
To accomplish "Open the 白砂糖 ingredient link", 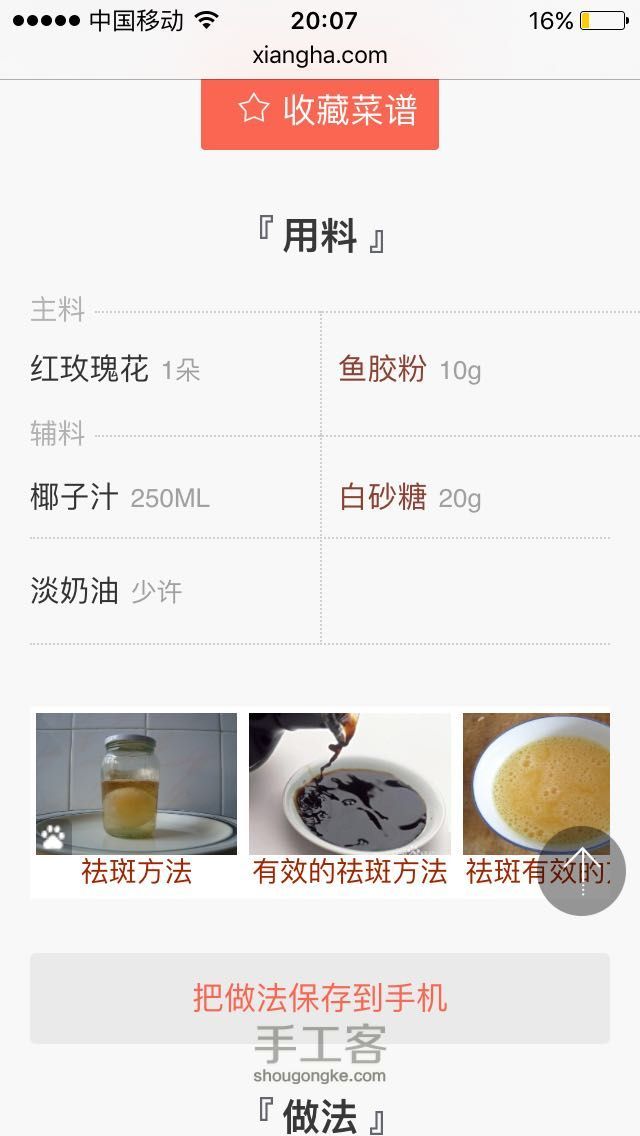I will click(x=383, y=497).
